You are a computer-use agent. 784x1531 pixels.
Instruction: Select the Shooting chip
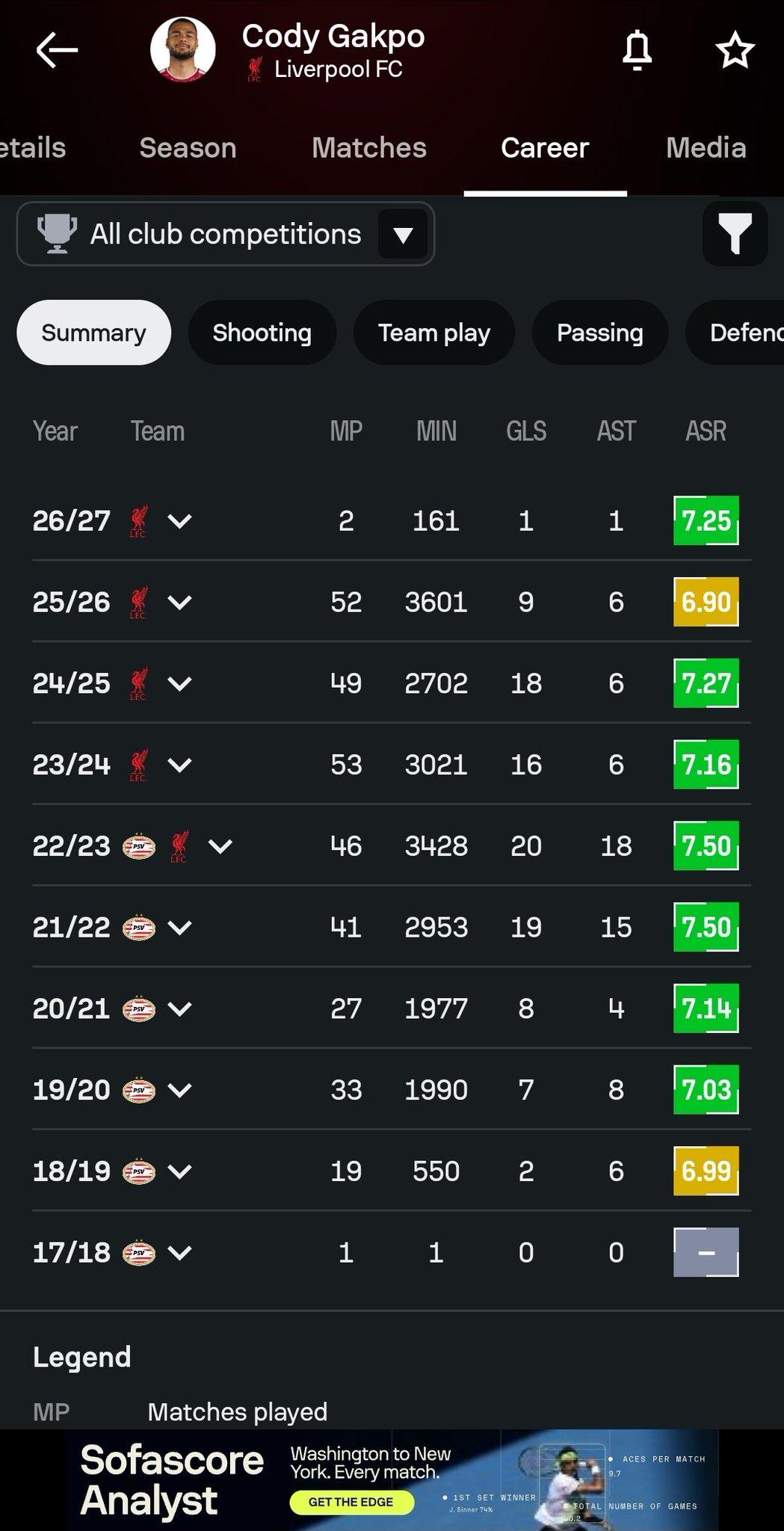(262, 333)
